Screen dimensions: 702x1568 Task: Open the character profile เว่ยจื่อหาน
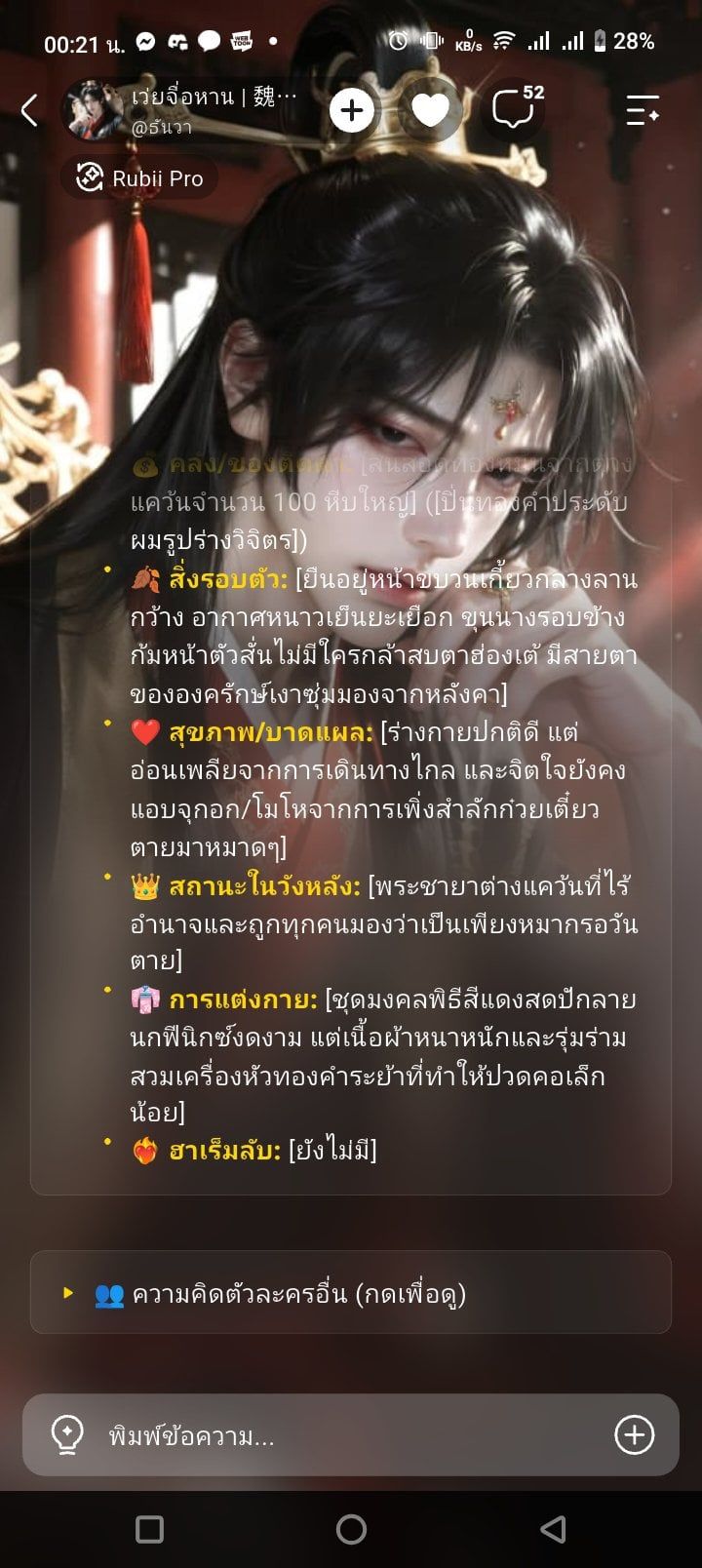tap(181, 110)
